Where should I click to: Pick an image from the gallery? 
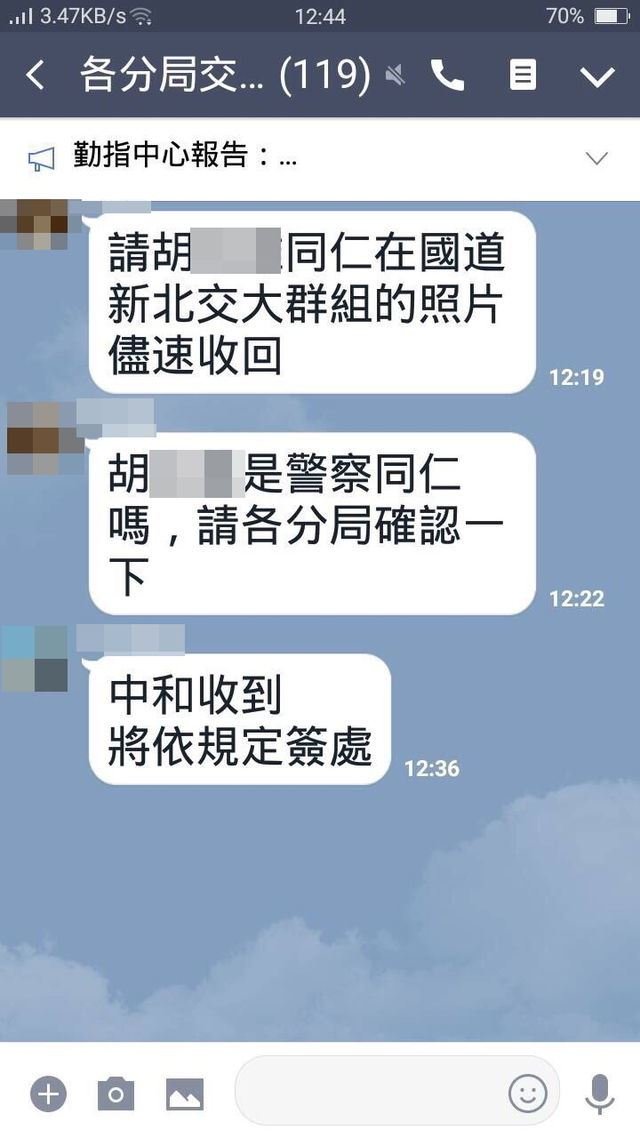pyautogui.click(x=185, y=1094)
